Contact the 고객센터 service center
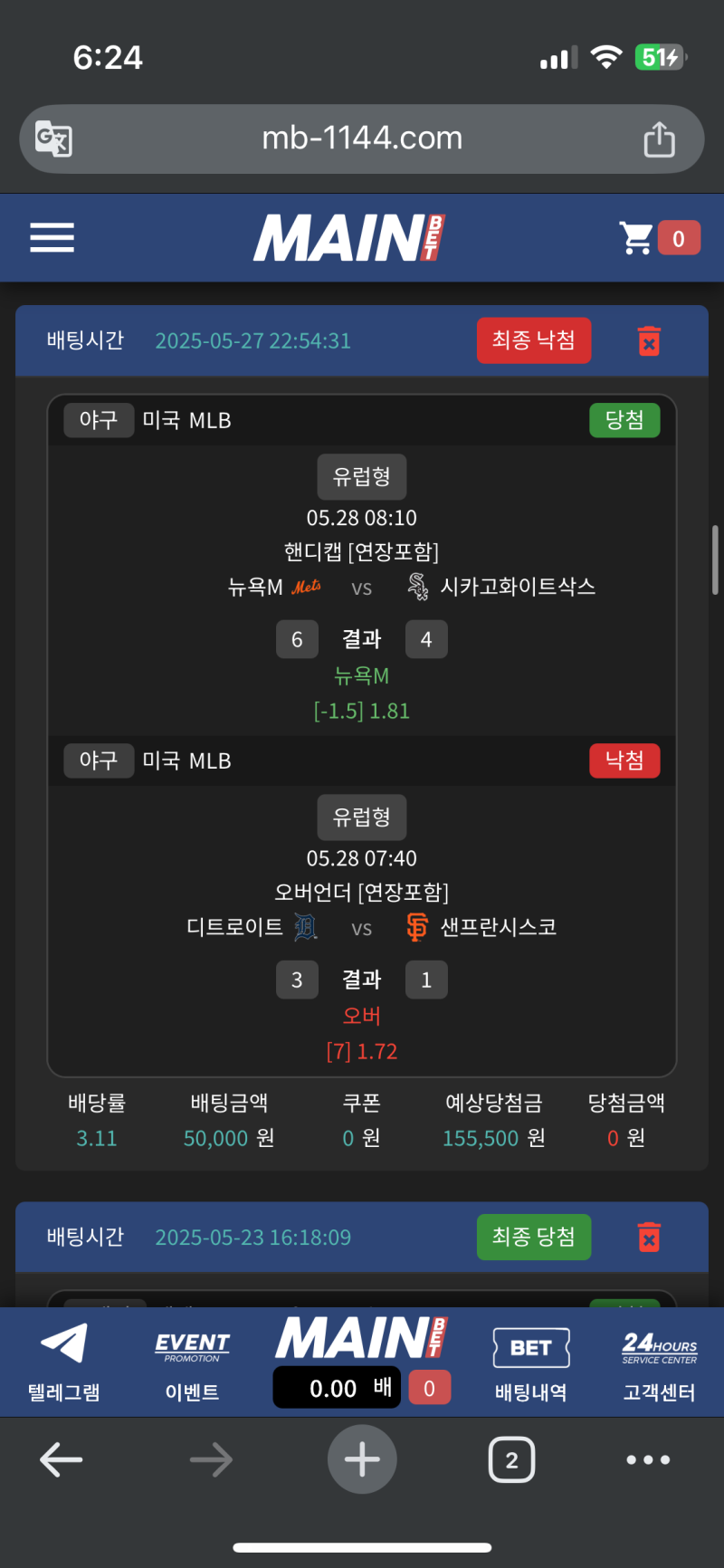 659,1362
